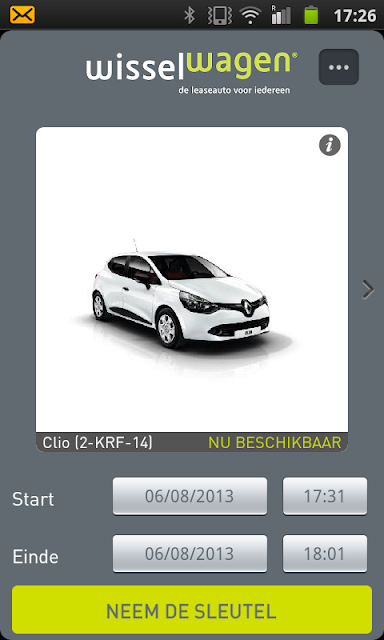The width and height of the screenshot is (384, 640).
Task: Change the Start date 06/08/2013
Action: pos(190,496)
